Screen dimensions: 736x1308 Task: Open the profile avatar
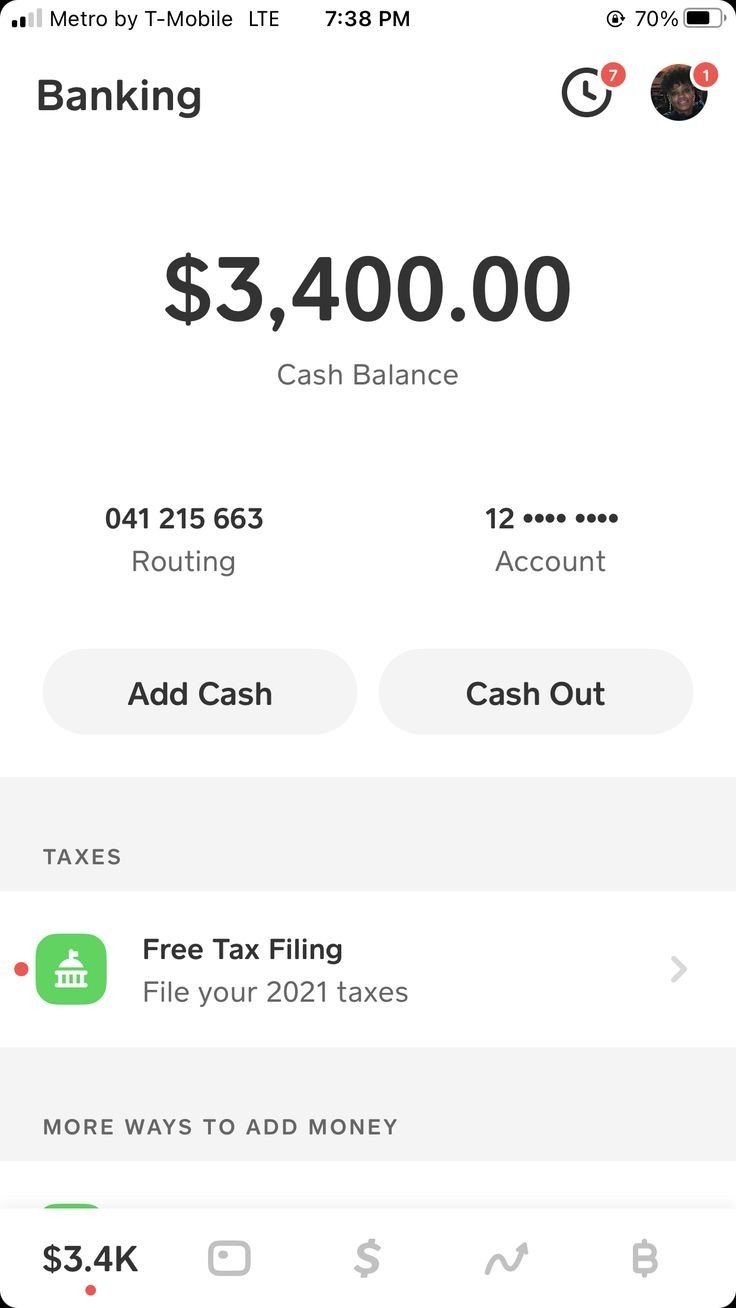[x=679, y=93]
